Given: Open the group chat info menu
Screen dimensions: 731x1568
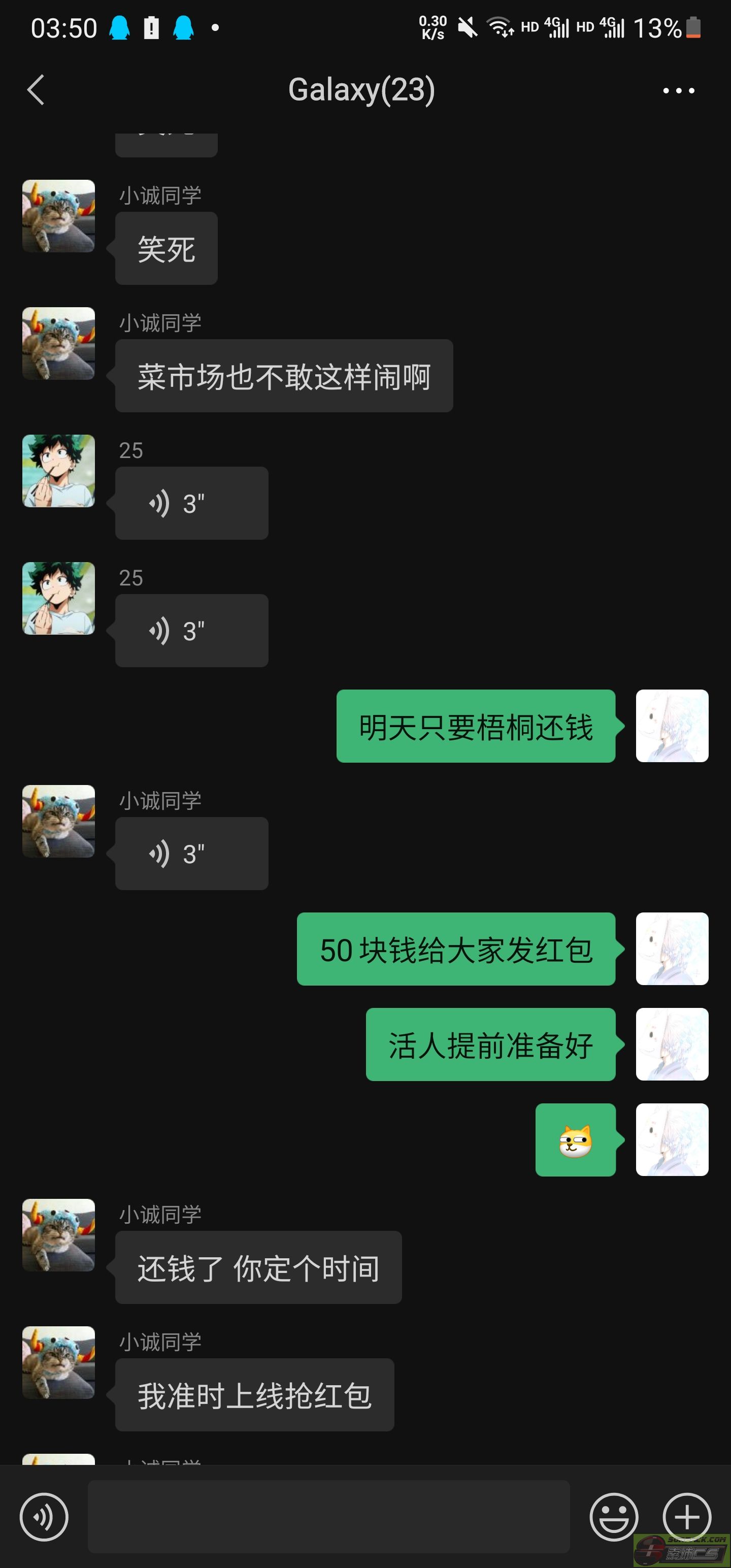Looking at the screenshot, I should pos(678,91).
